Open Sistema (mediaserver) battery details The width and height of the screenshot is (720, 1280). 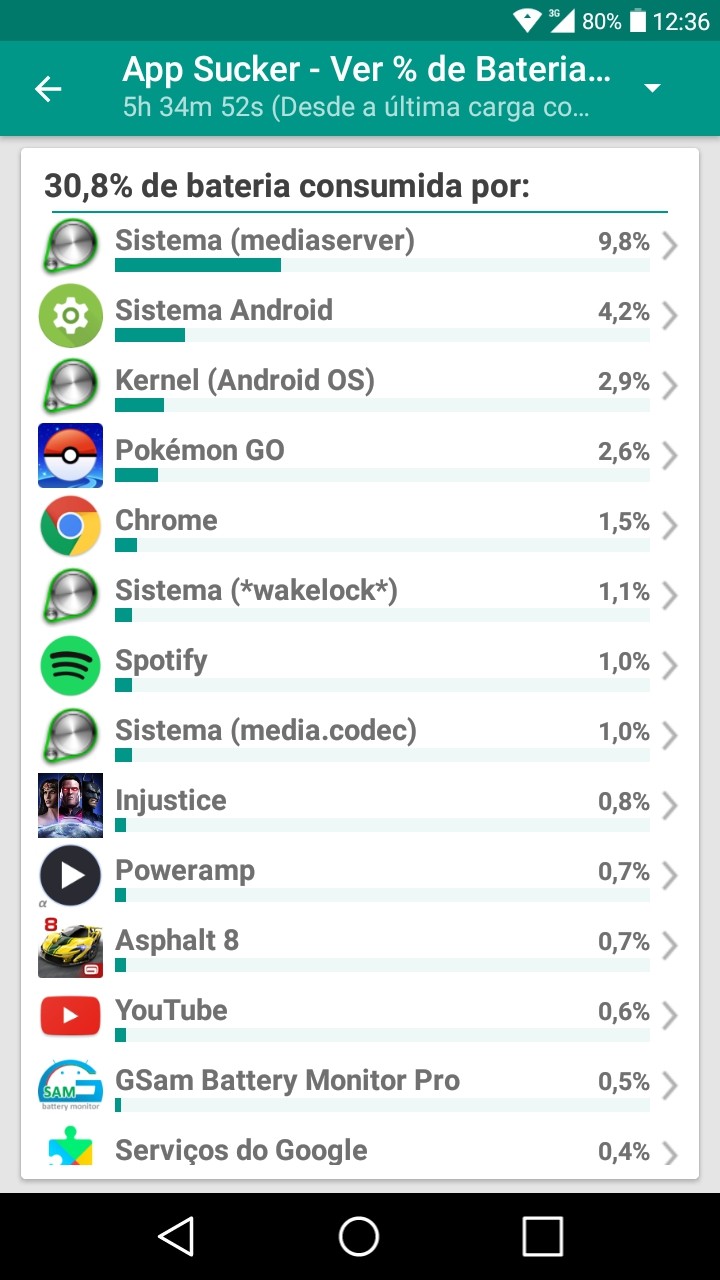360,246
